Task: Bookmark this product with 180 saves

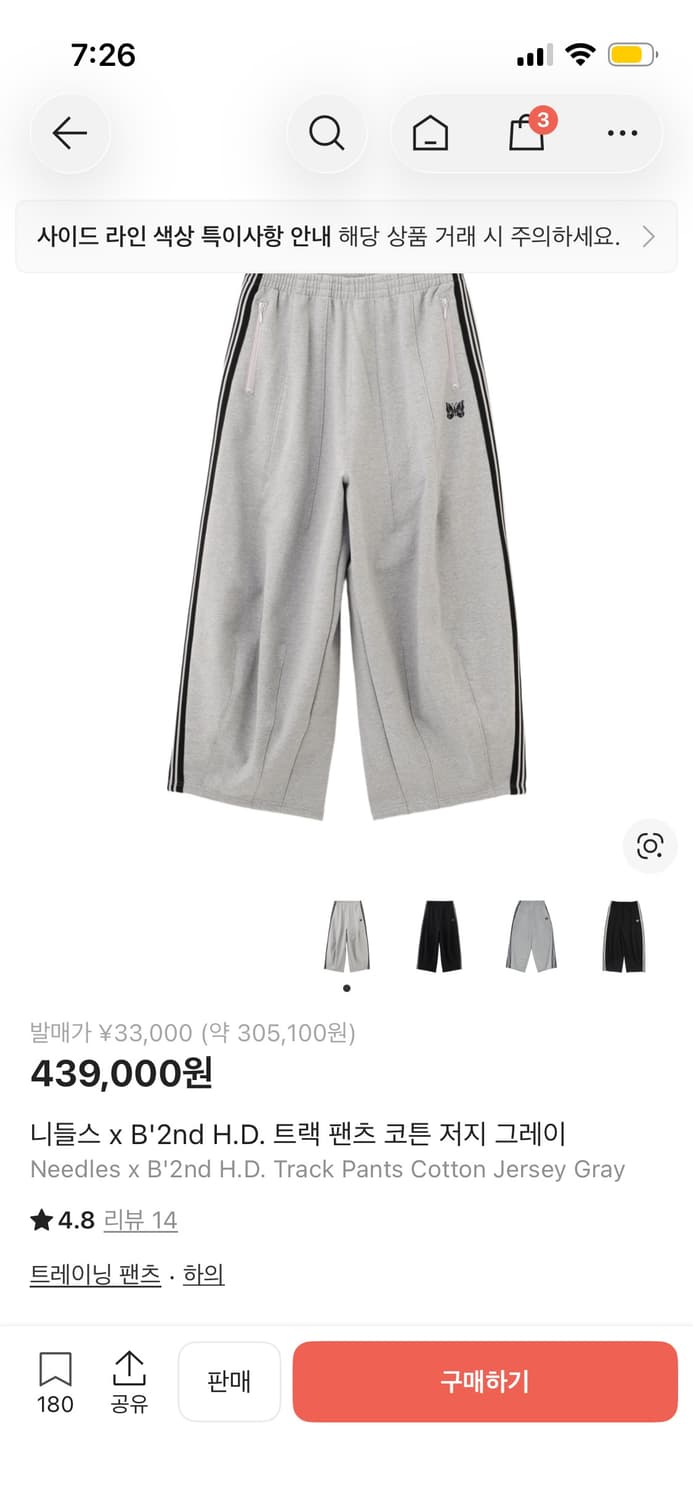Action: pos(55,1382)
